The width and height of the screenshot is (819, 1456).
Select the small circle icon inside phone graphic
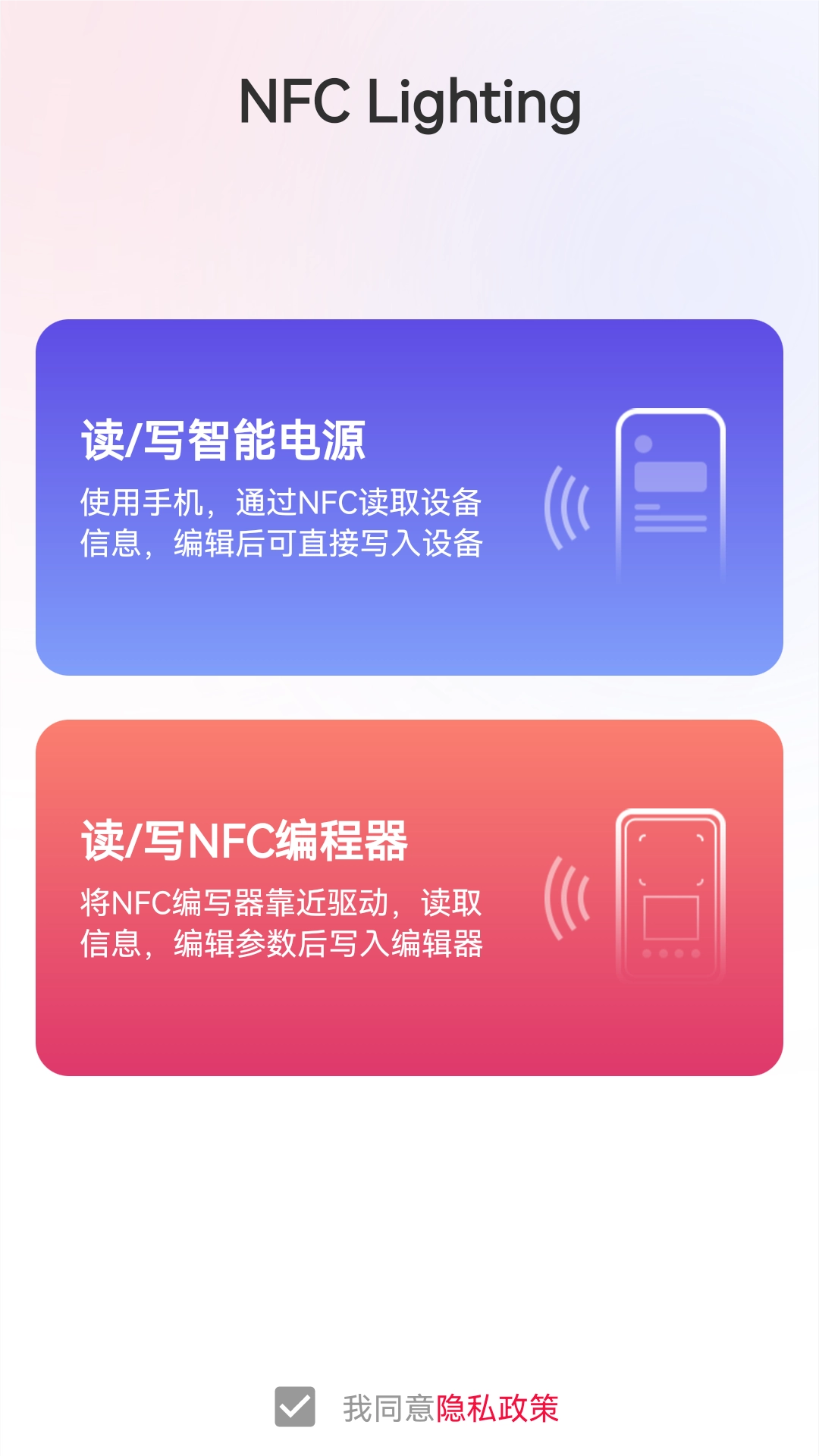click(644, 442)
